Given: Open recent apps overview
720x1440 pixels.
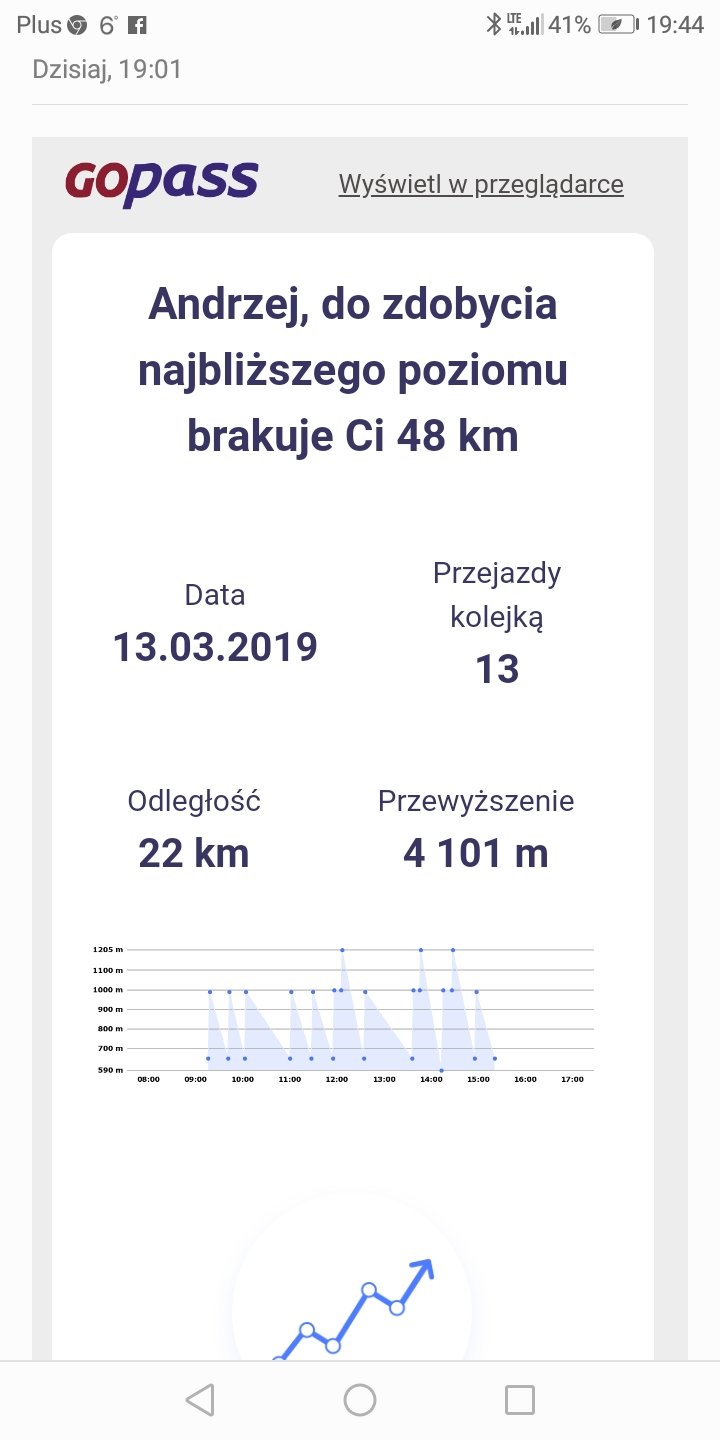Looking at the screenshot, I should click(x=520, y=1400).
